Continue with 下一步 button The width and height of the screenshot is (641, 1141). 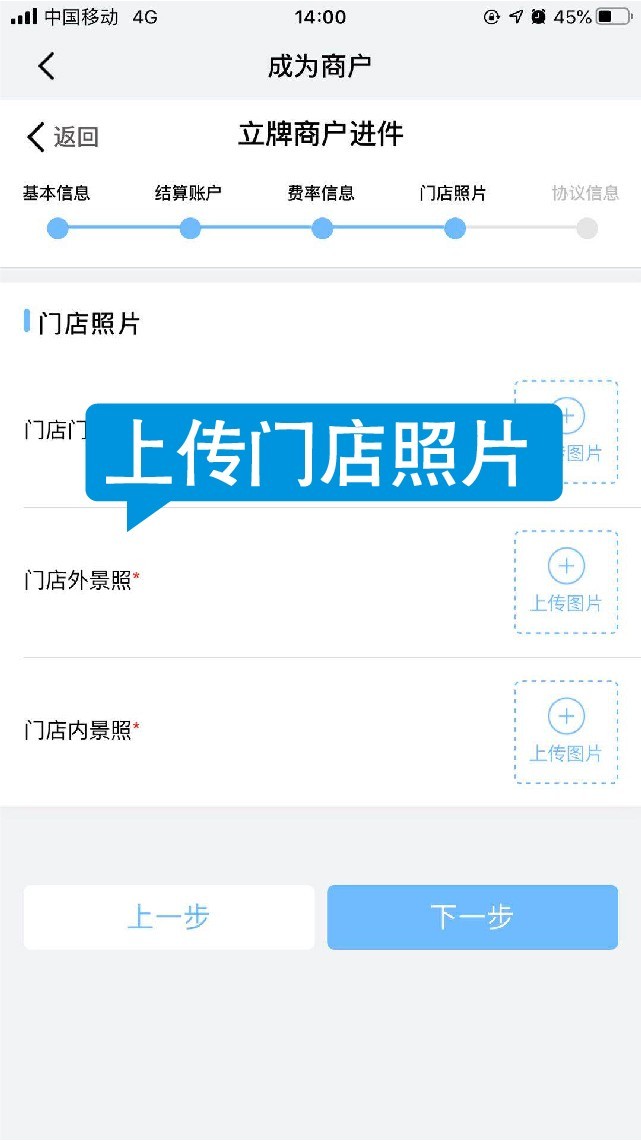coord(472,917)
